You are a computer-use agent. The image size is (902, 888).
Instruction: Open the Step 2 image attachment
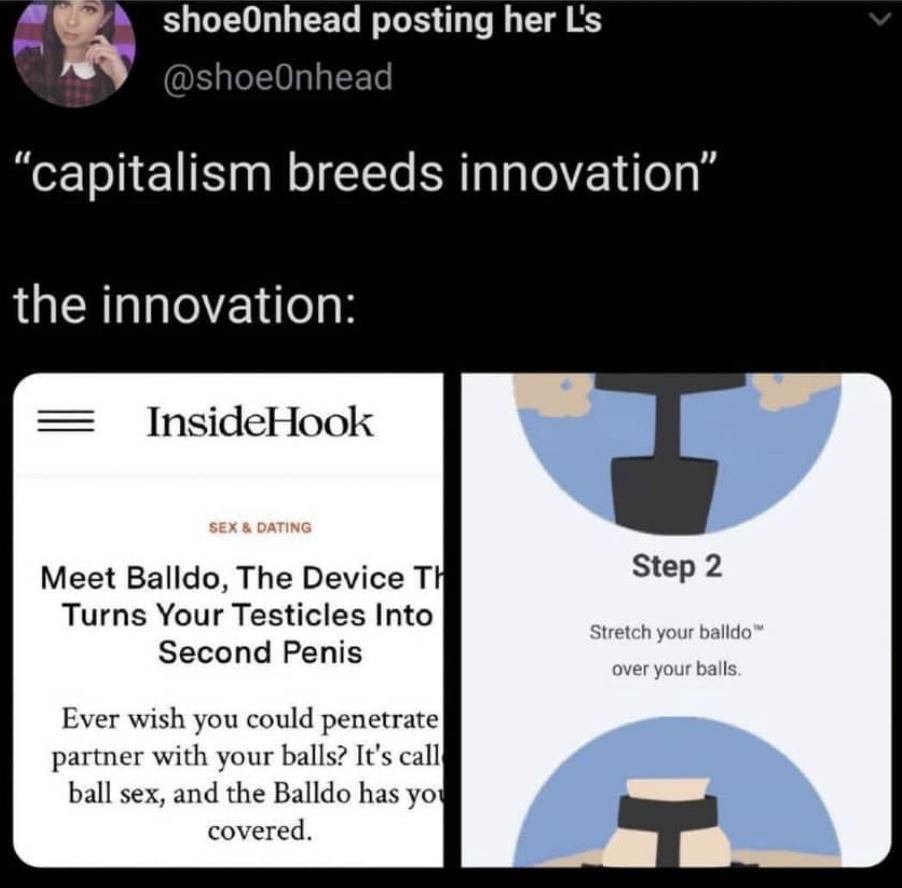coord(676,620)
